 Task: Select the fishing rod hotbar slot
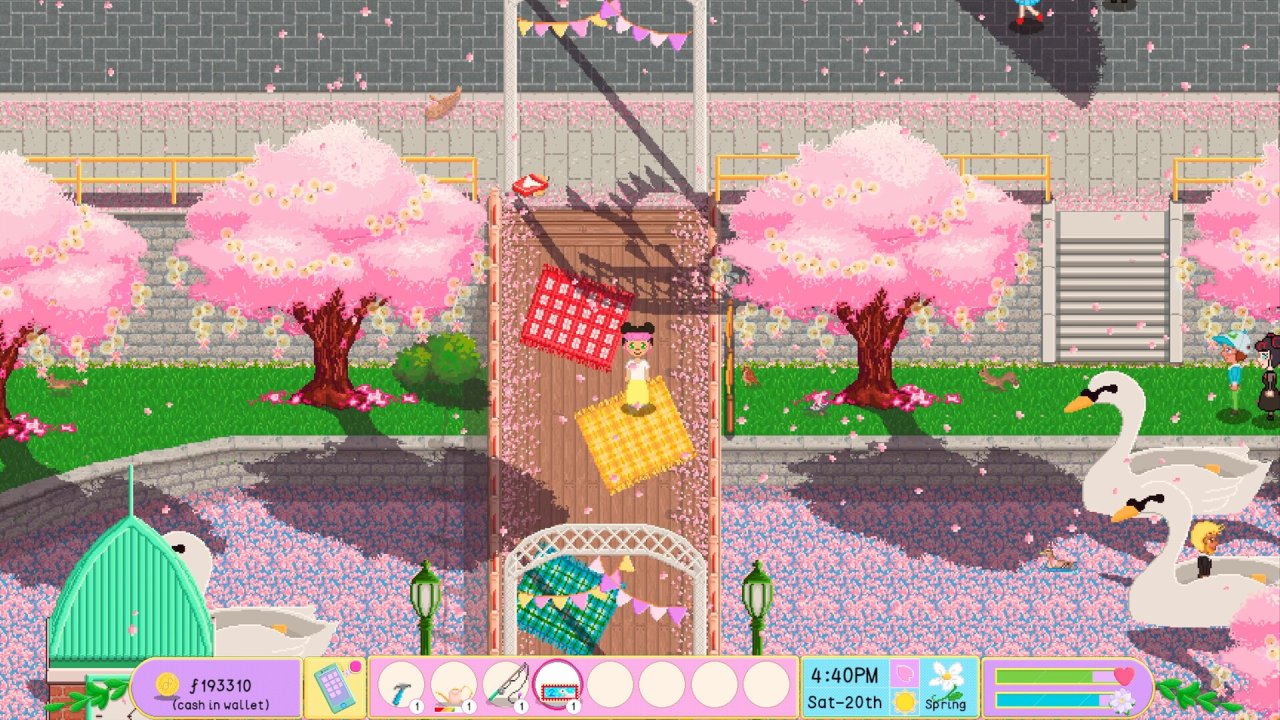pyautogui.click(x=506, y=686)
